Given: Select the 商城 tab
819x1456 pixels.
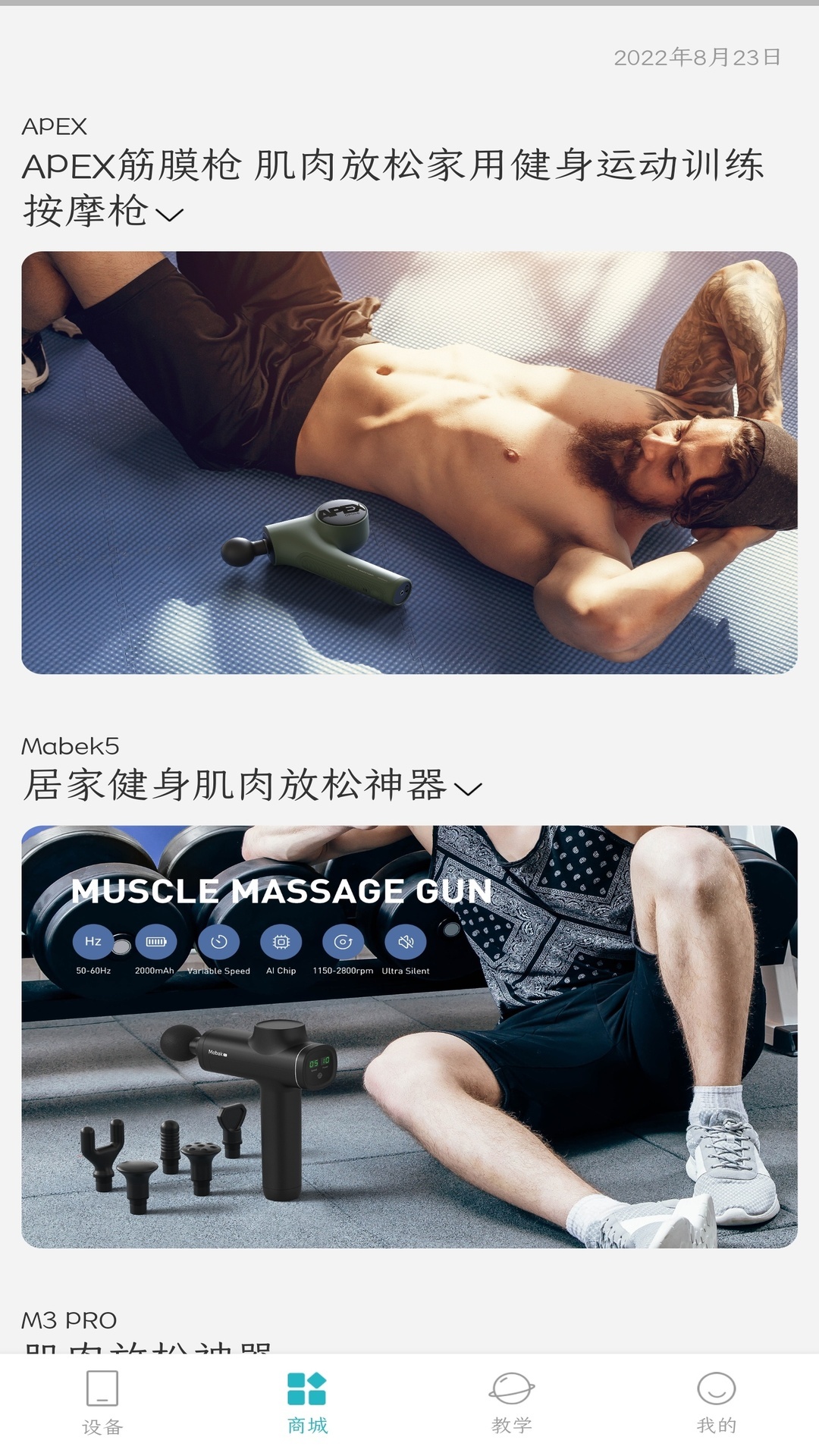Looking at the screenshot, I should click(307, 1402).
